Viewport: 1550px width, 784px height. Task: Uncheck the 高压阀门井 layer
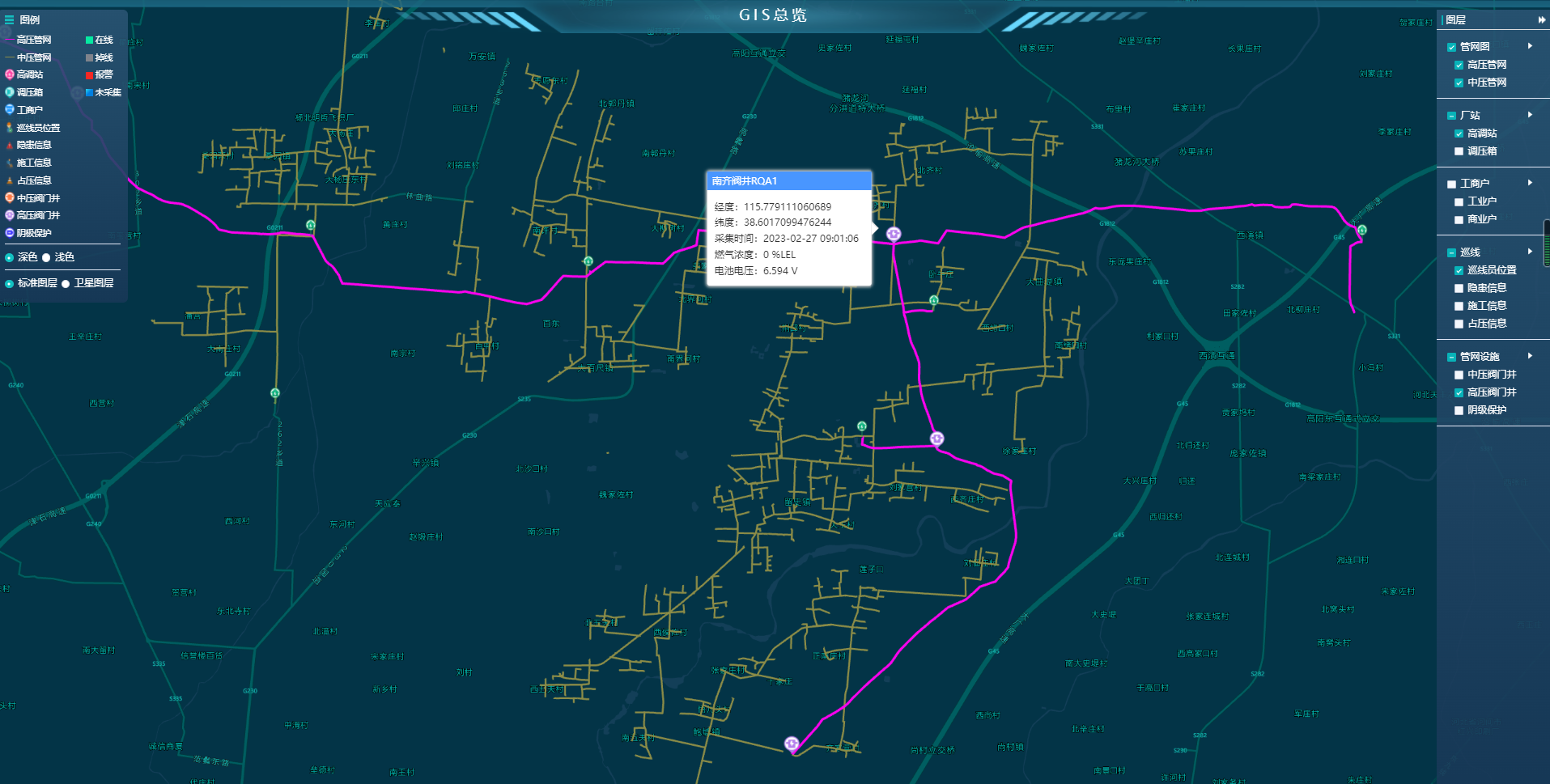pos(1459,393)
